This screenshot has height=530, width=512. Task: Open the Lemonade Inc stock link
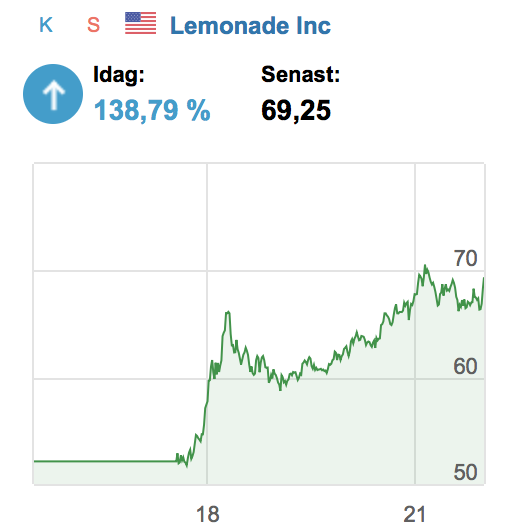click(250, 26)
